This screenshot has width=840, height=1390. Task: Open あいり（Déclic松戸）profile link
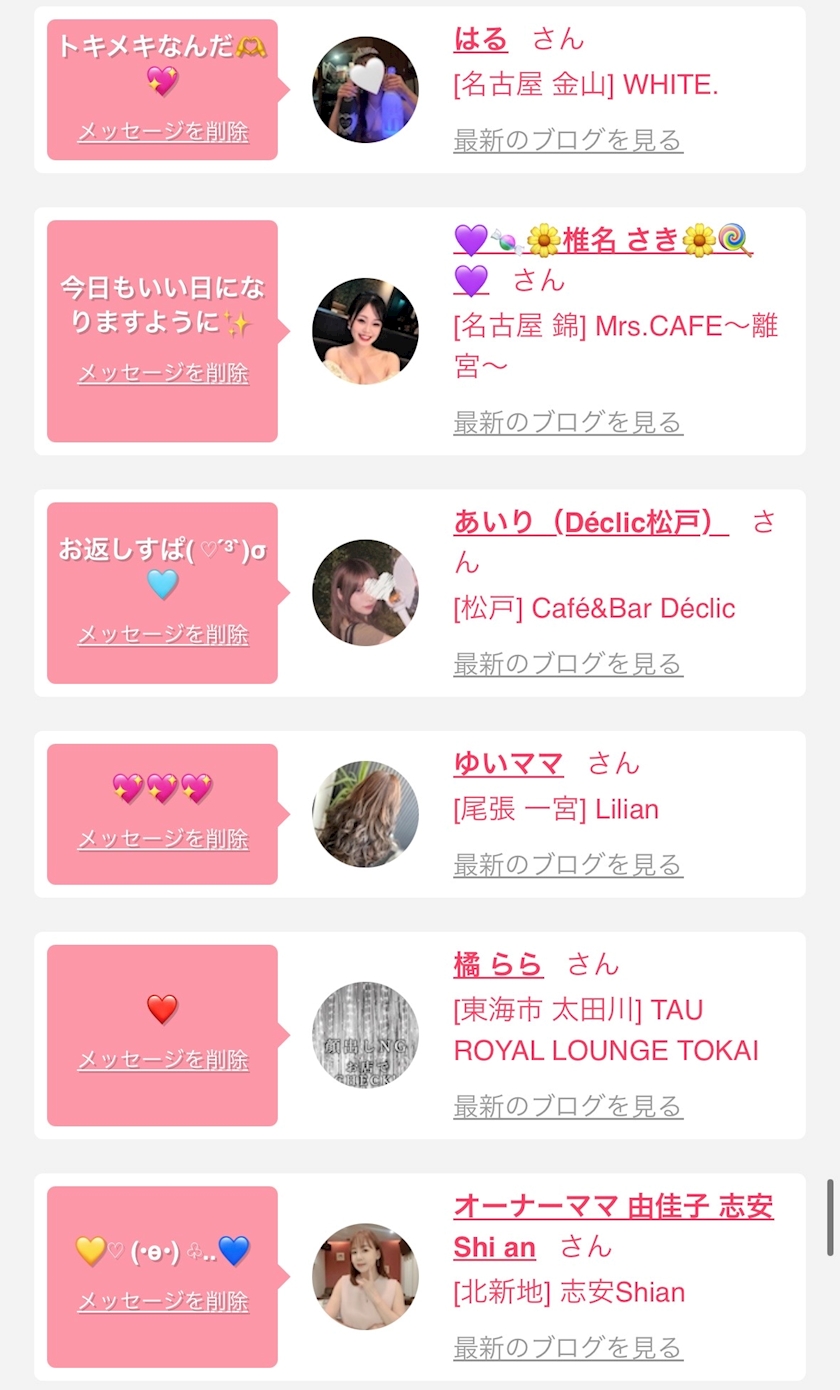(x=591, y=522)
